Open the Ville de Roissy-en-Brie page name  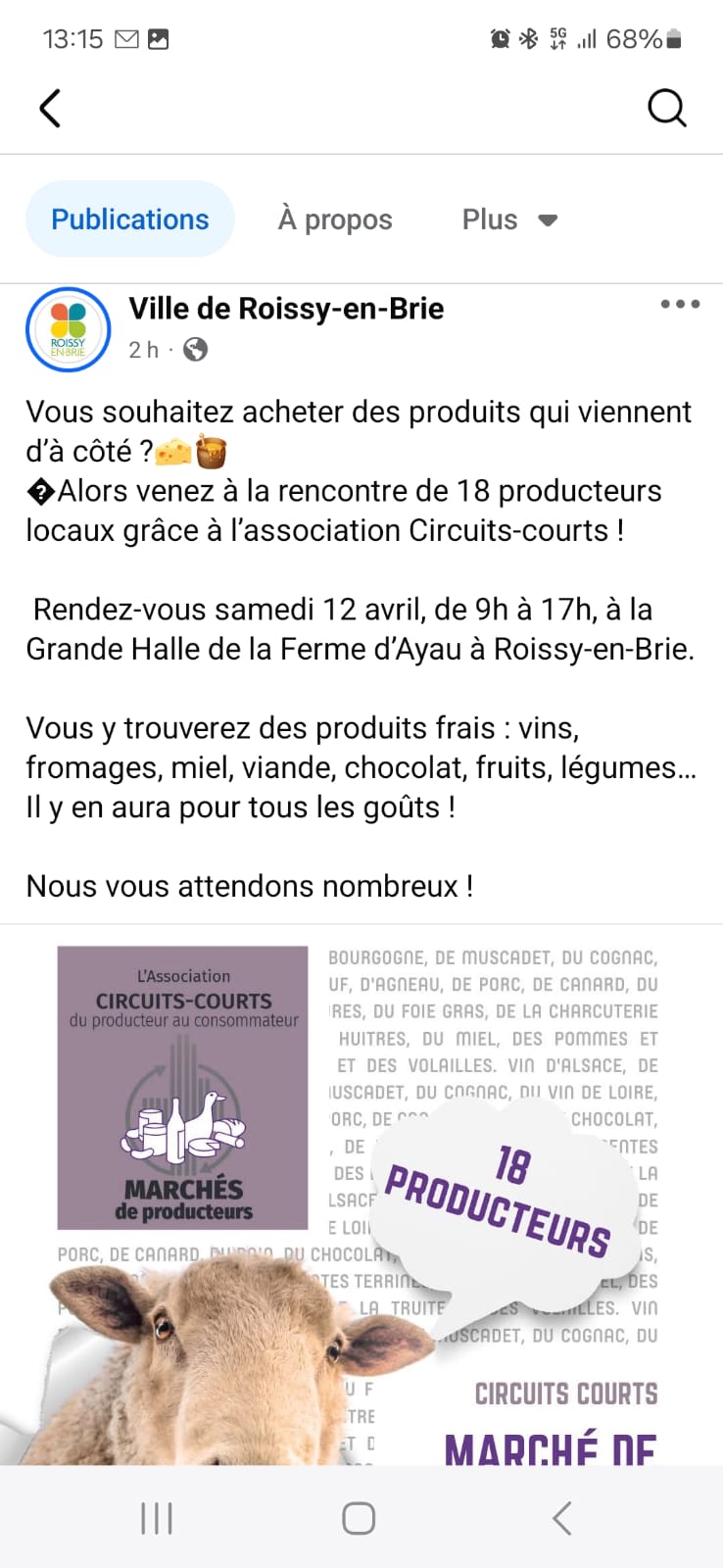(286, 309)
